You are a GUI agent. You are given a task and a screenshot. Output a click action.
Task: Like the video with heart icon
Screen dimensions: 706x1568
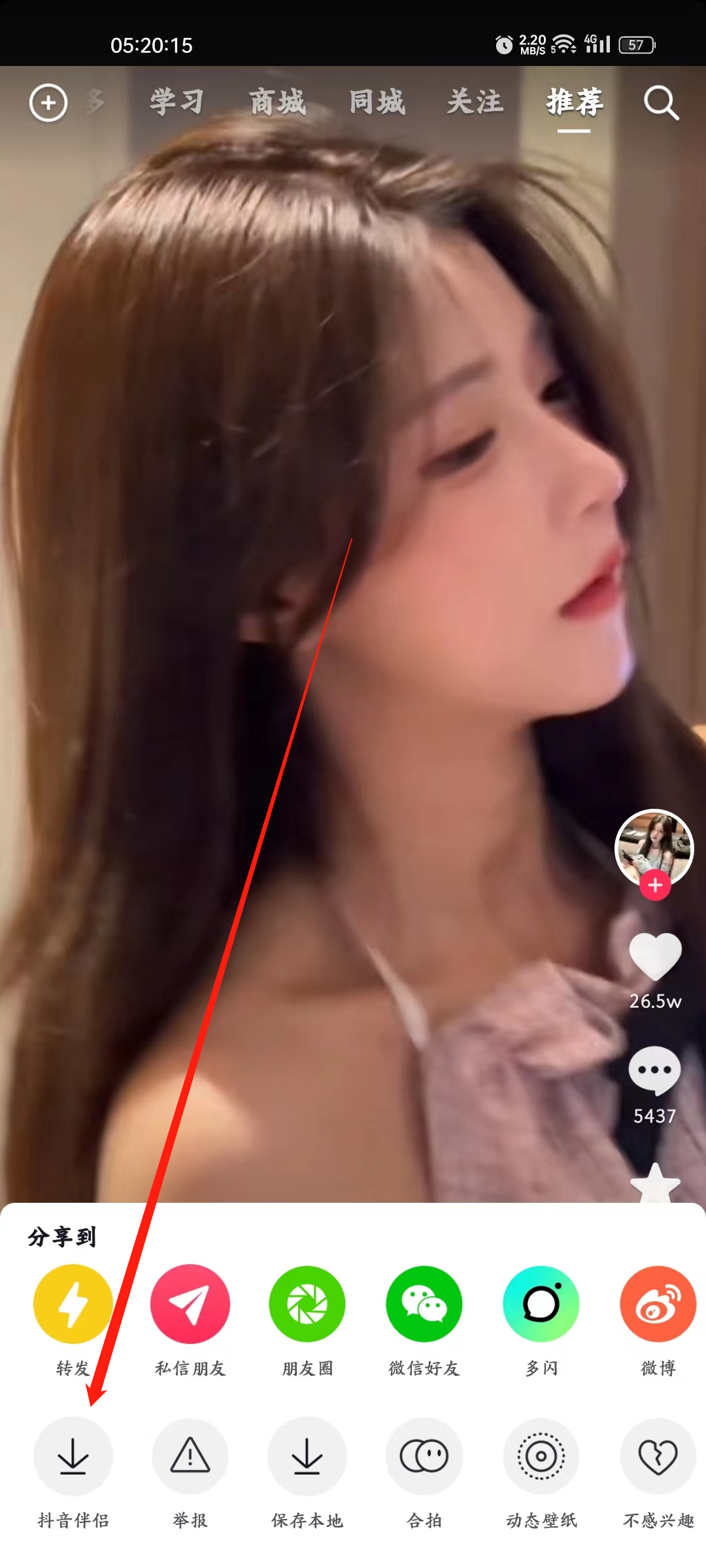point(655,956)
